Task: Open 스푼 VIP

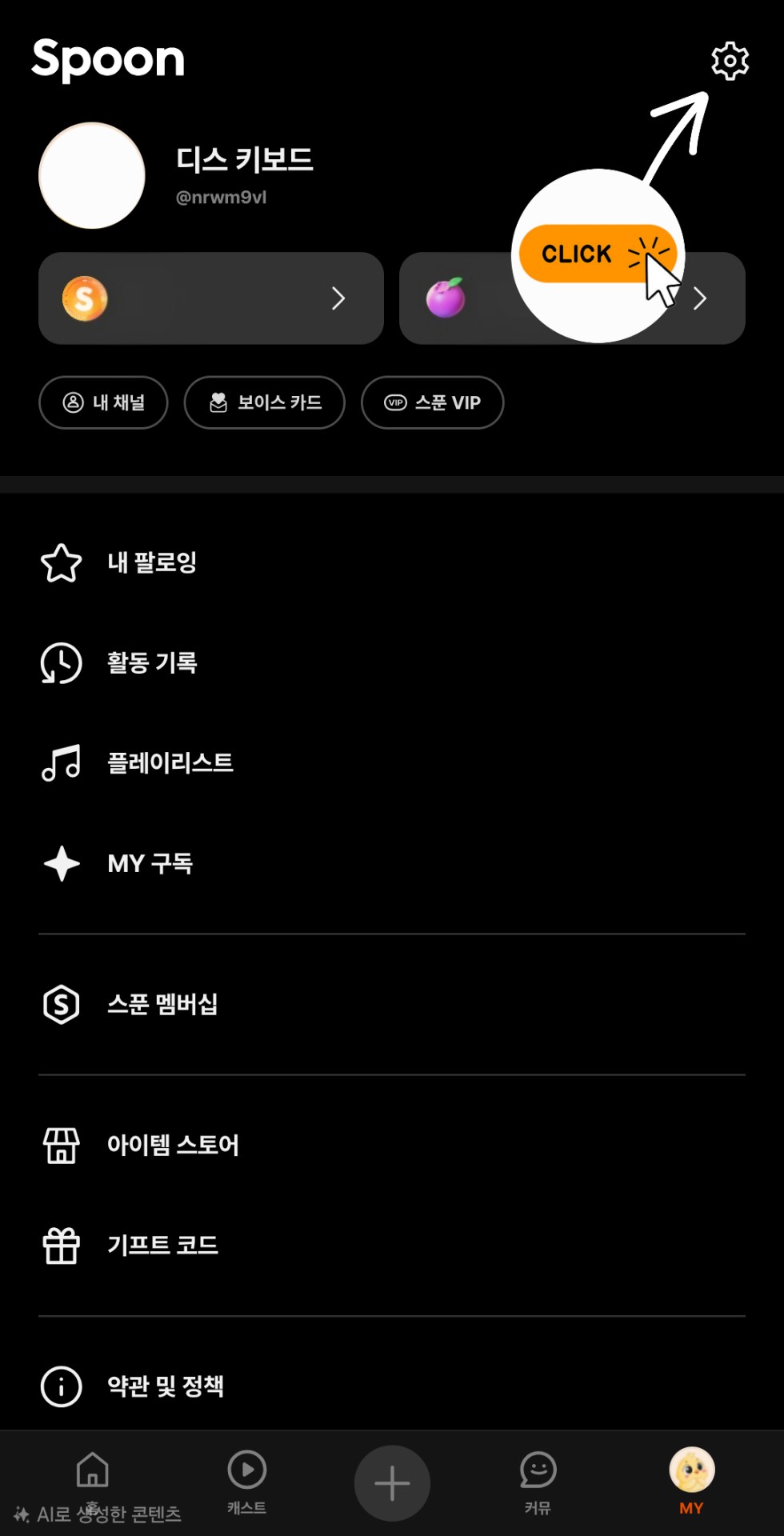Action: pyautogui.click(x=432, y=402)
